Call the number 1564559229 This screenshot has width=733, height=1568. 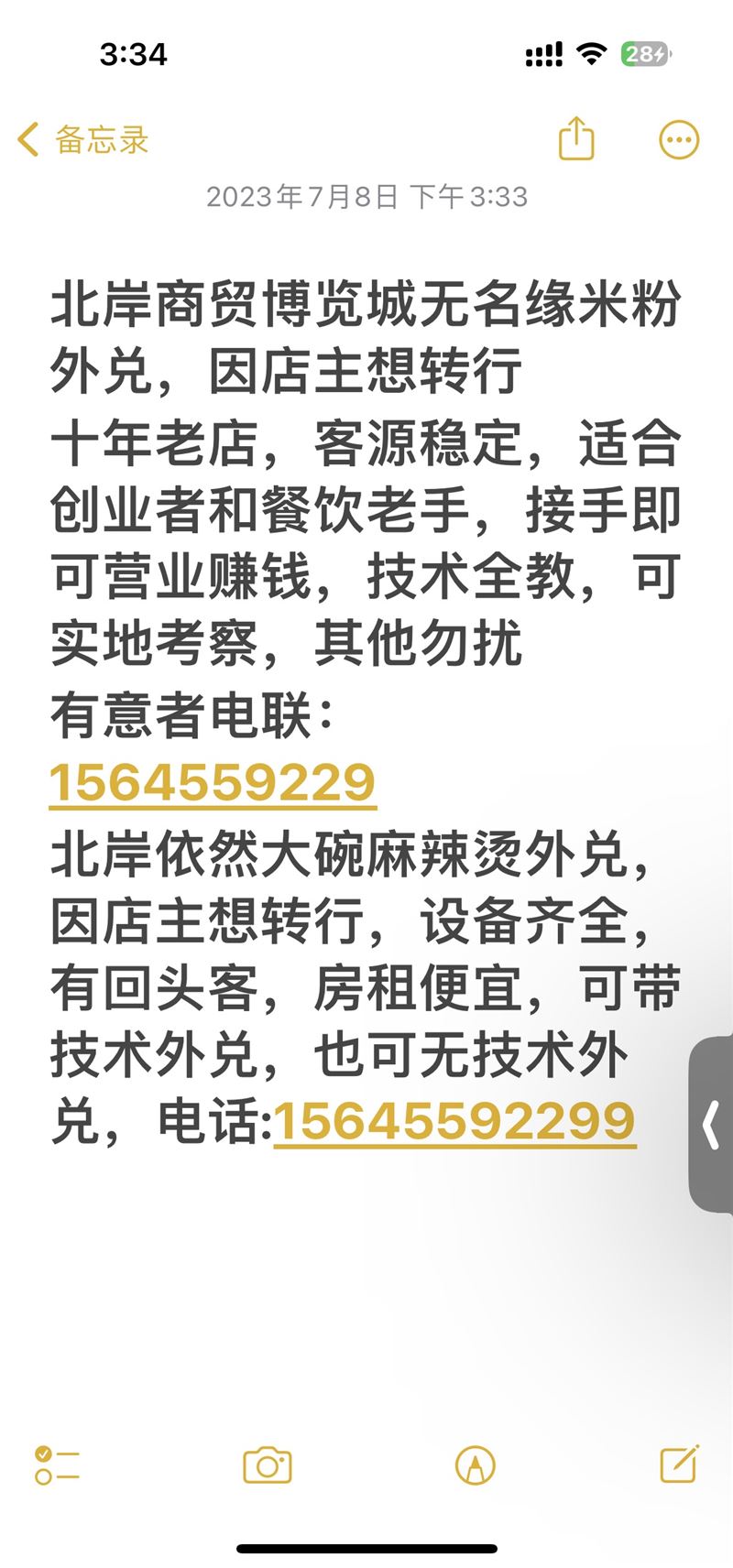tap(213, 783)
